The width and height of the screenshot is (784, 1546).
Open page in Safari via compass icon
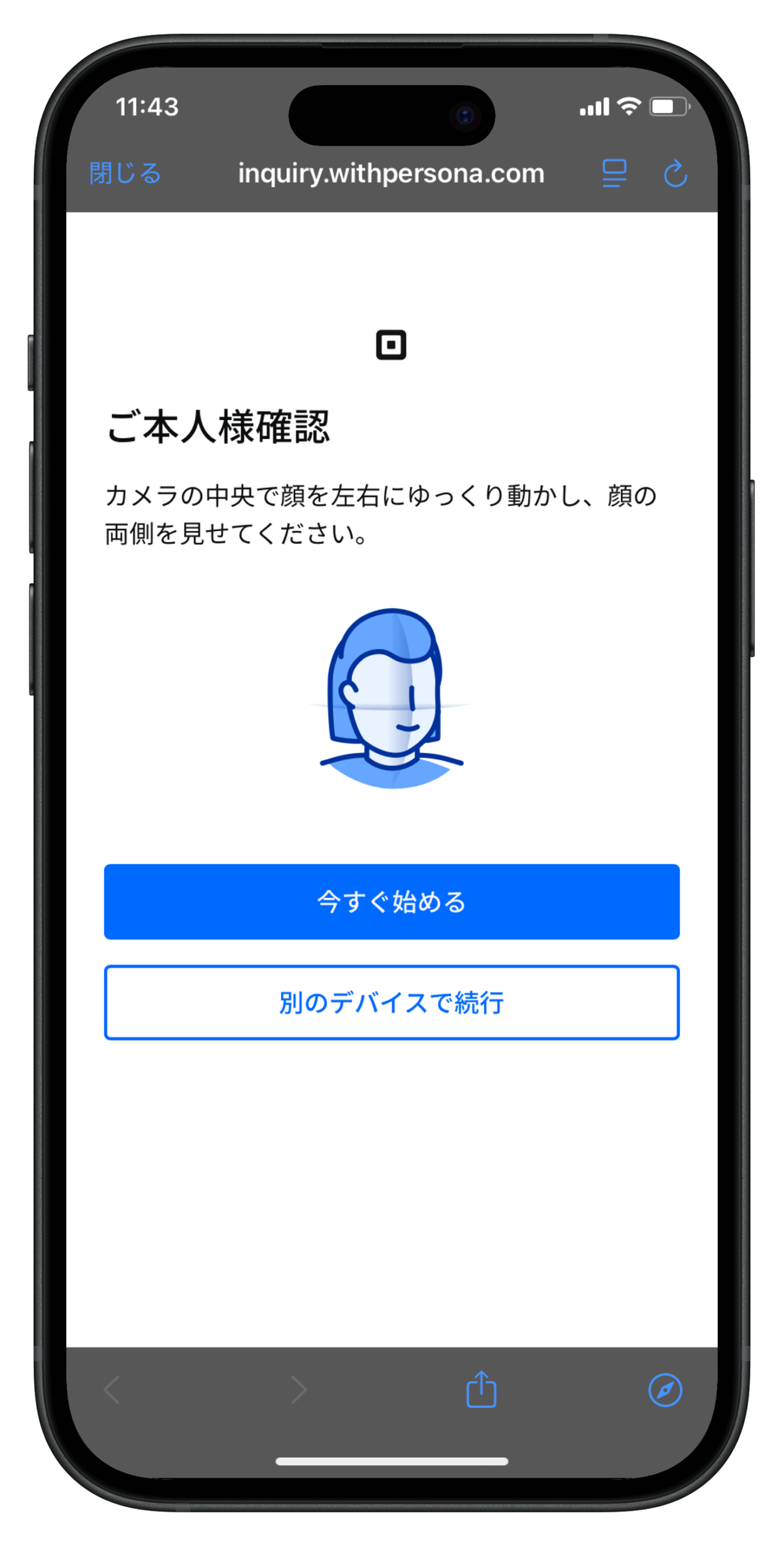coord(665,1390)
